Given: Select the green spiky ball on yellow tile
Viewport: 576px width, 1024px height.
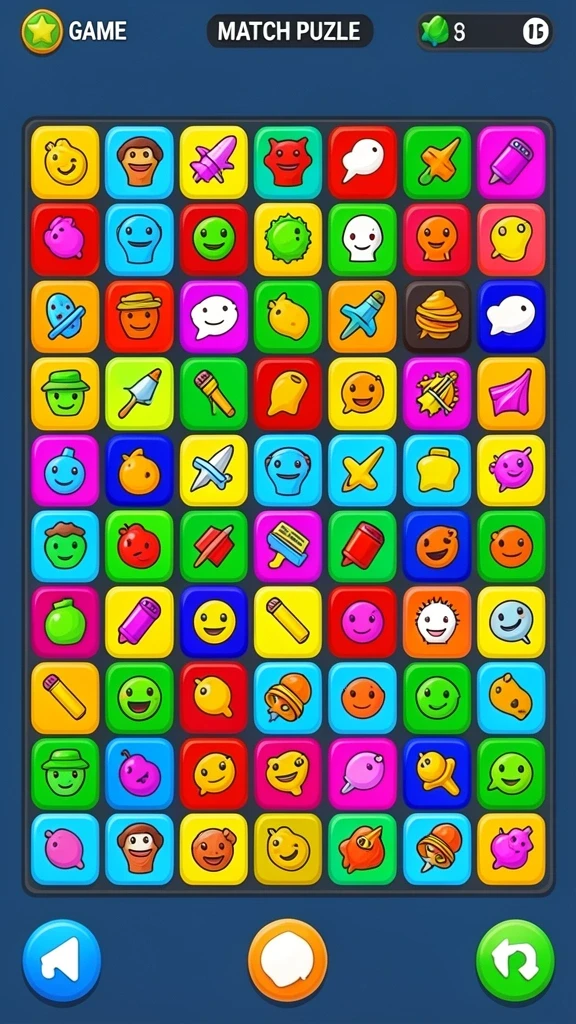Looking at the screenshot, I should tap(288, 239).
